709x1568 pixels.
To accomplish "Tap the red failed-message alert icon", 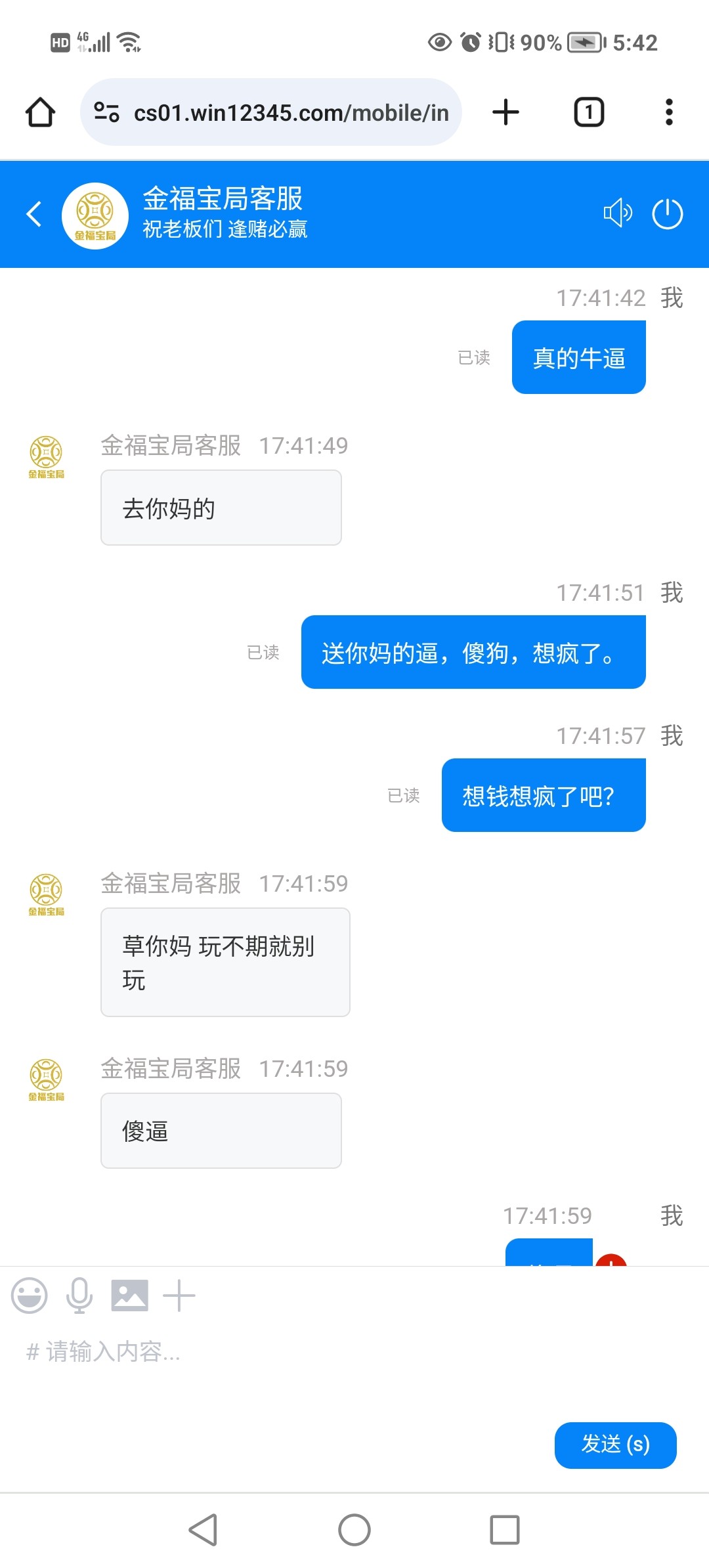I will (x=611, y=1259).
